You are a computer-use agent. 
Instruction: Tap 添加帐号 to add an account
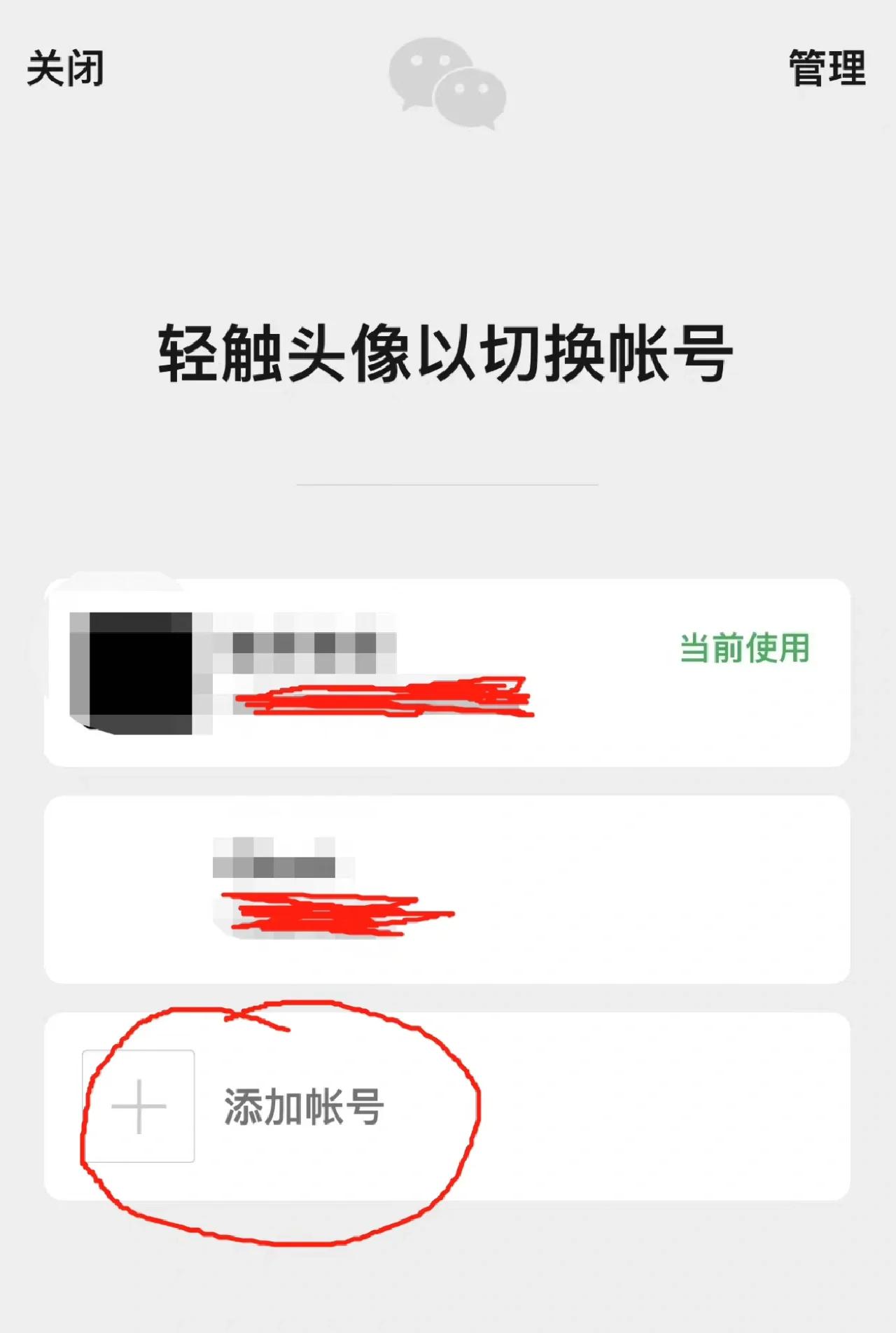pos(302,1107)
